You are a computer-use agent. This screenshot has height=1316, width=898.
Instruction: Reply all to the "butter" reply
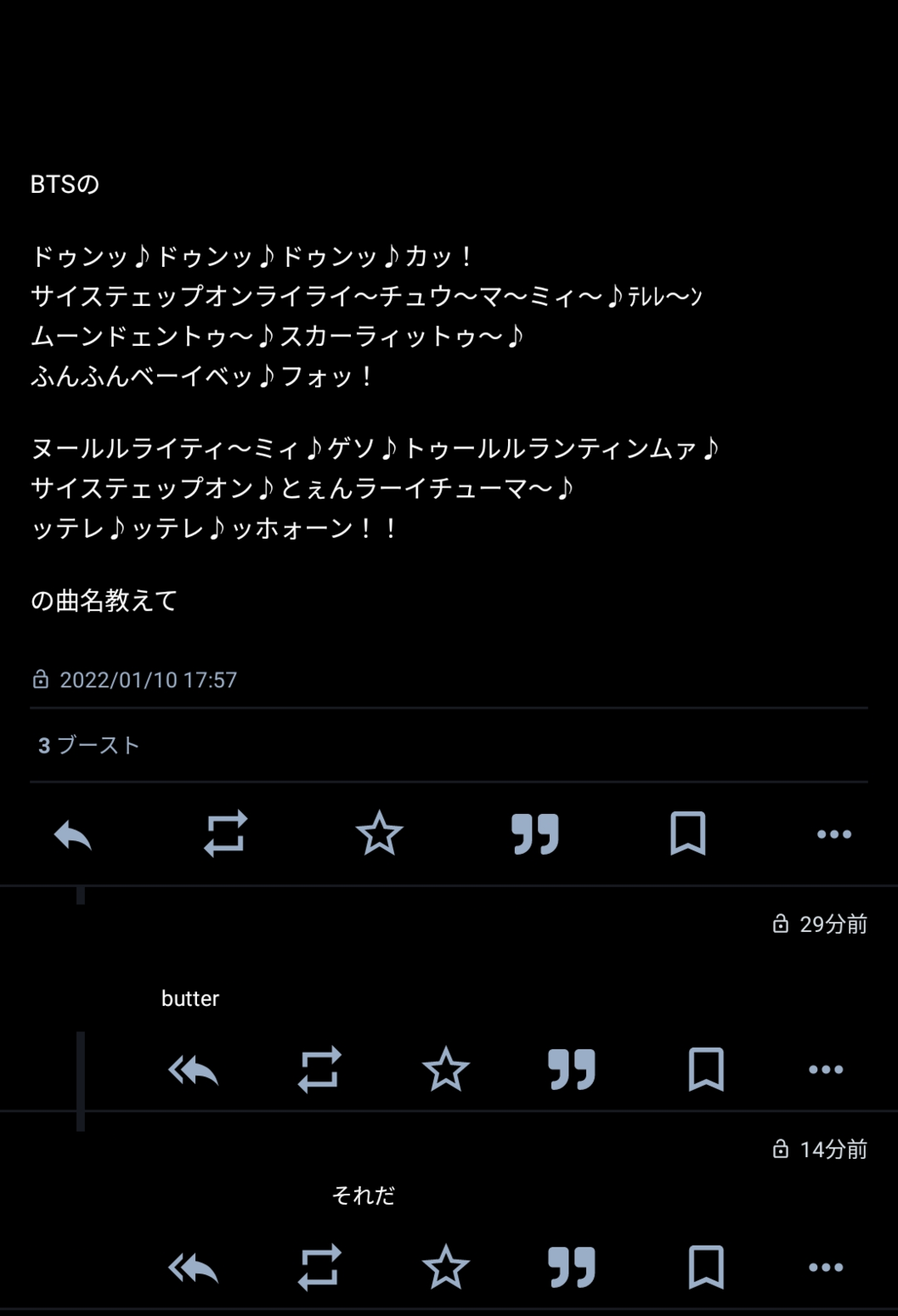[194, 1070]
